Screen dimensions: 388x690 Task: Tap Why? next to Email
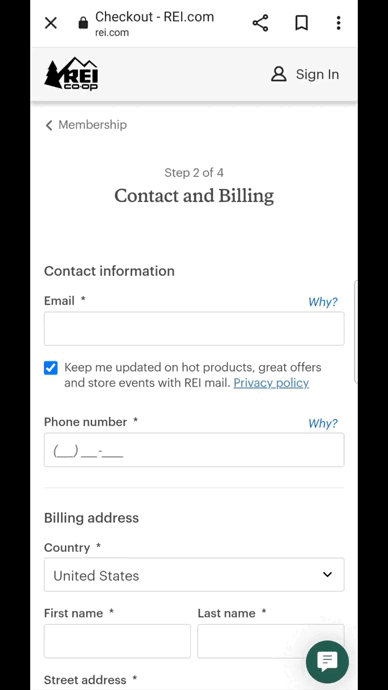(323, 302)
